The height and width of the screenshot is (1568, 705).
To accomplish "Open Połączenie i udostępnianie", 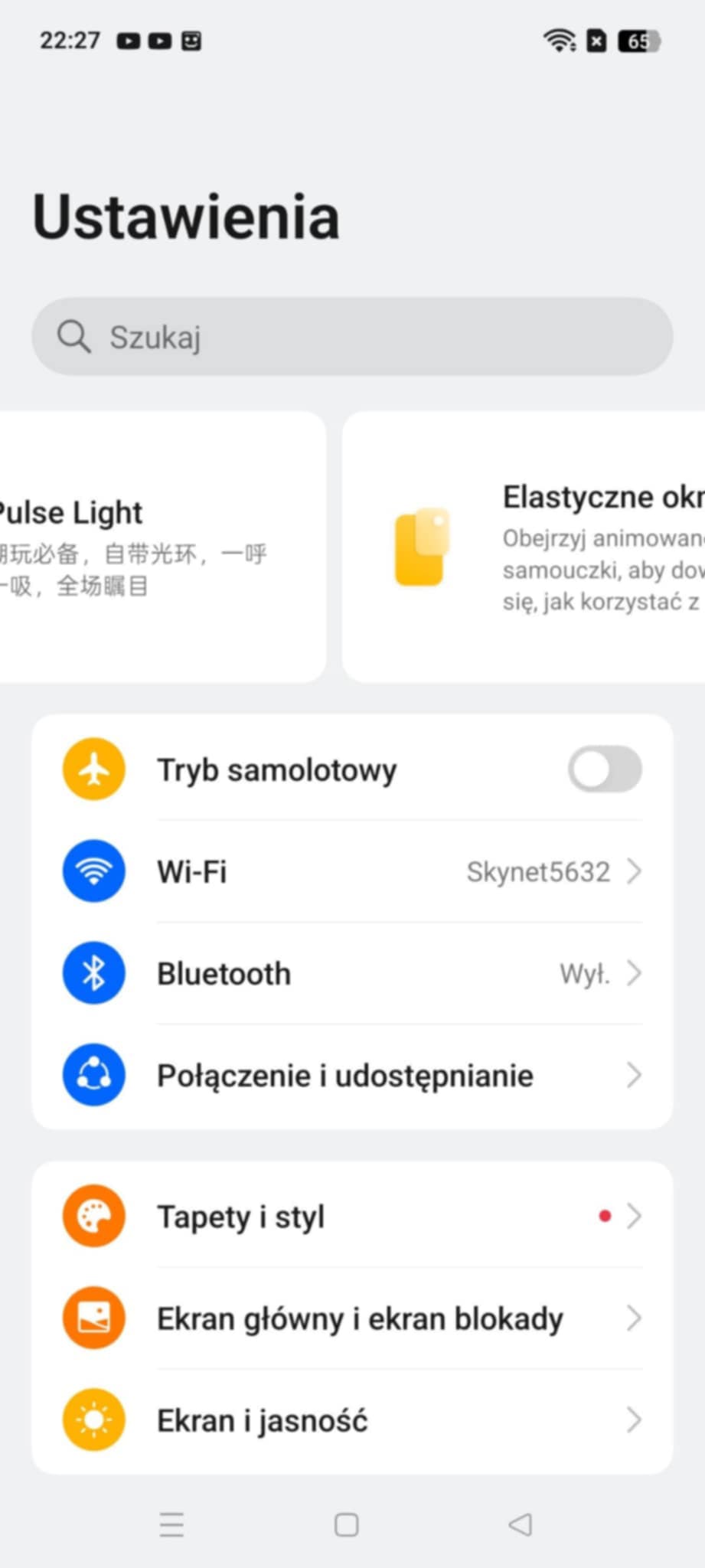I will [x=352, y=1076].
